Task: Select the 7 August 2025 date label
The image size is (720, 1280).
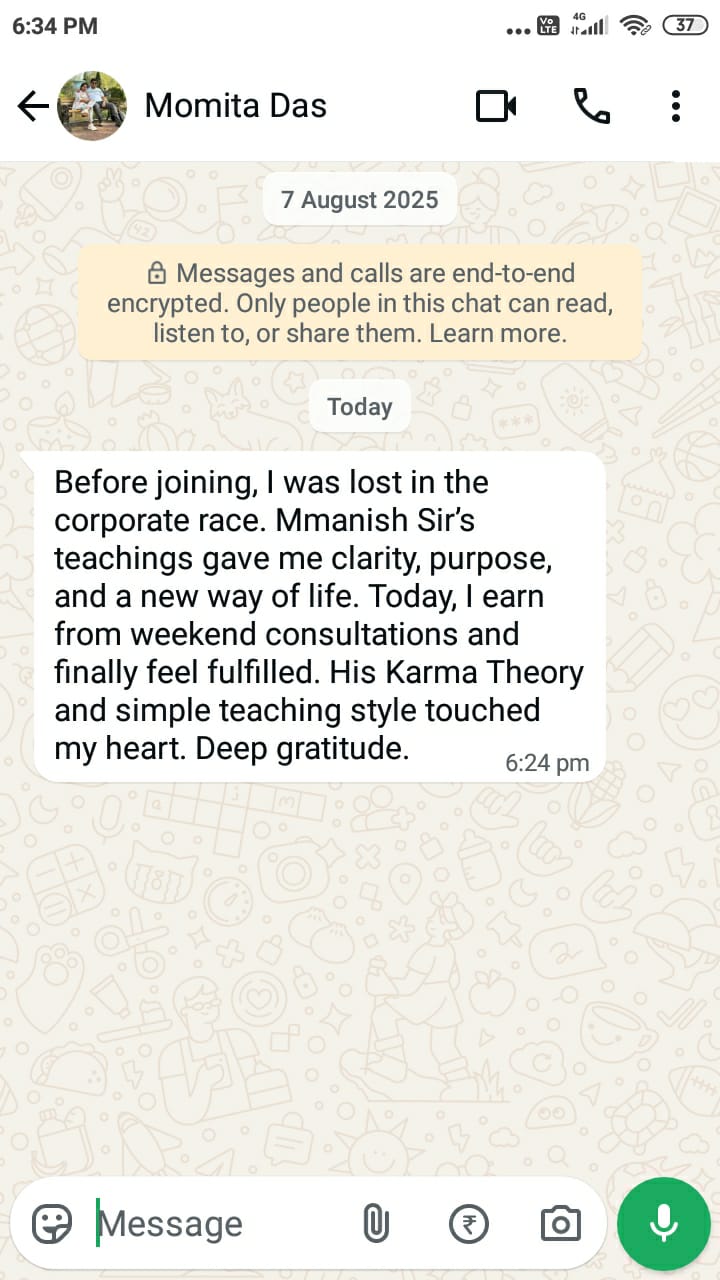Action: 359,199
